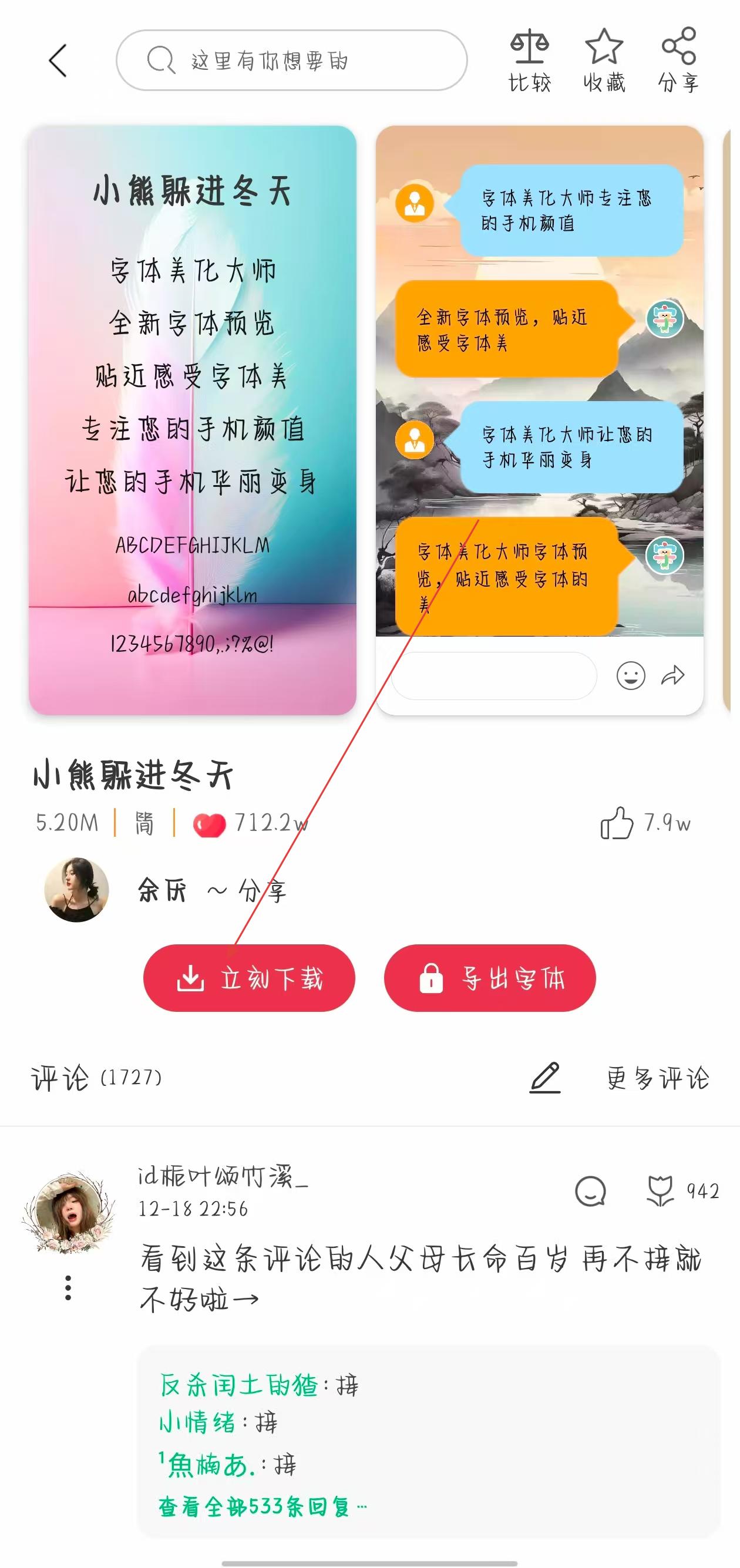Tap 立刻下载 to download the font

[249, 978]
